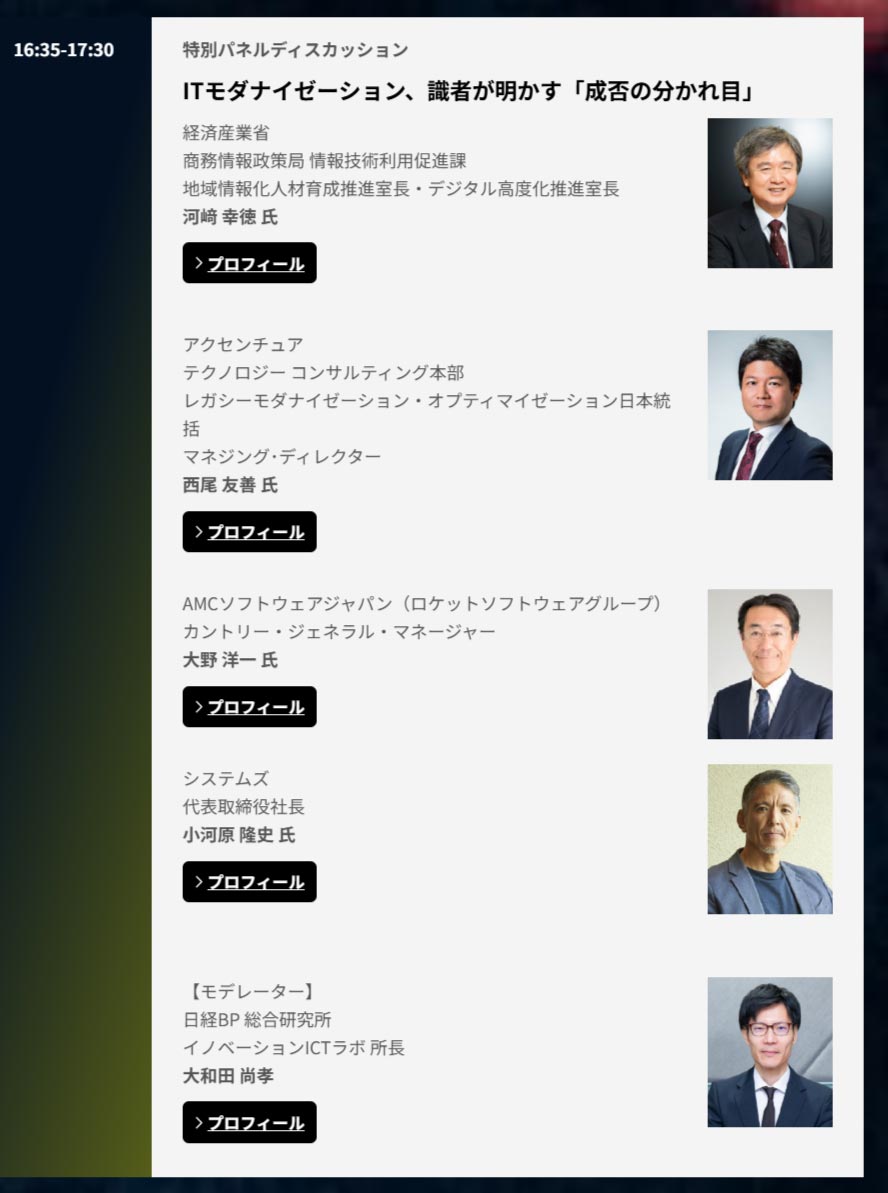View the profile of 西尾 友善 氏
Screen dimensions: 888x1193
[x=249, y=532]
